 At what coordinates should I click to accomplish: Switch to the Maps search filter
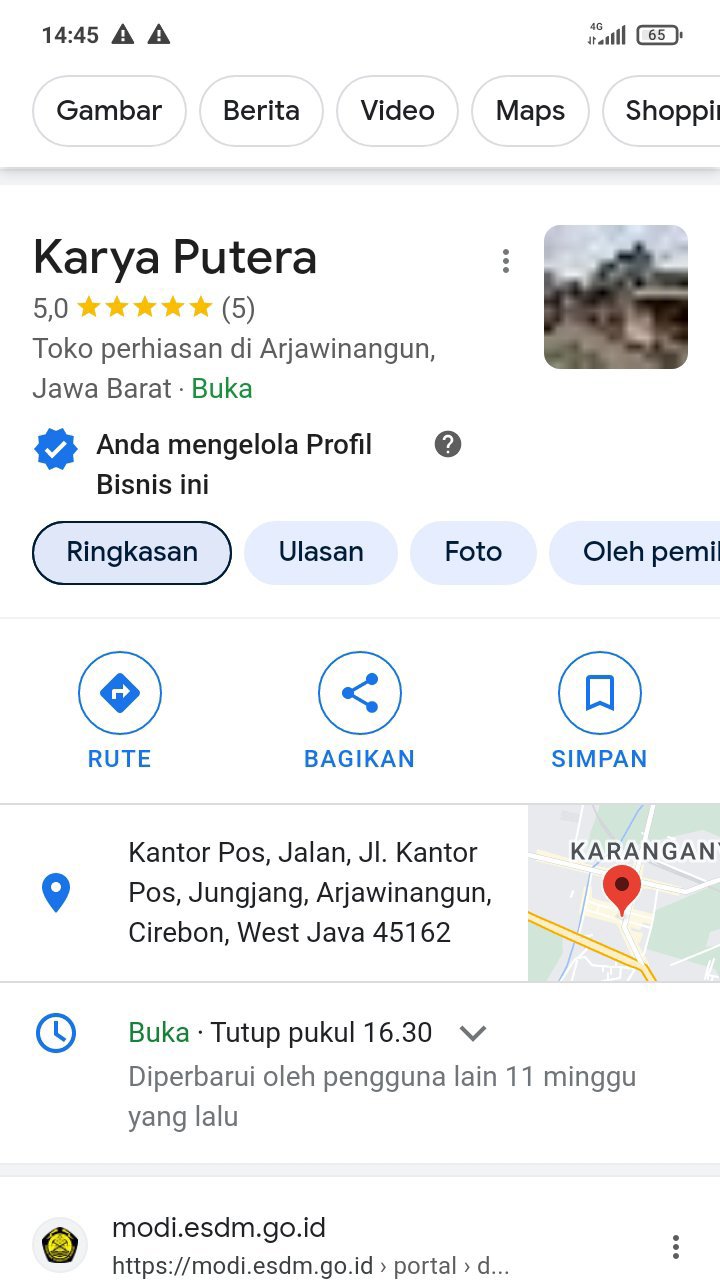(x=530, y=111)
